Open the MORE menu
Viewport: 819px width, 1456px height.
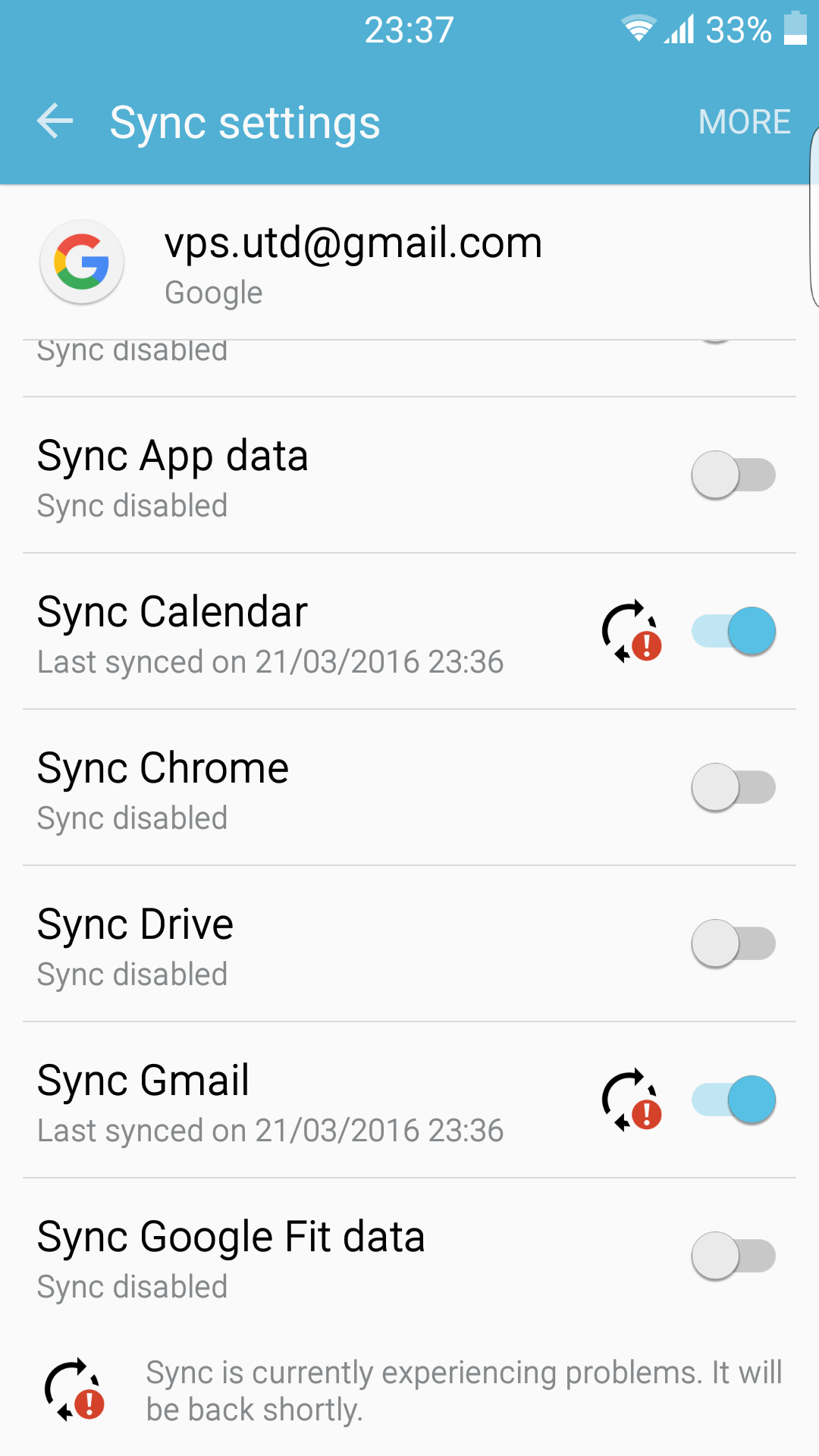pos(744,122)
